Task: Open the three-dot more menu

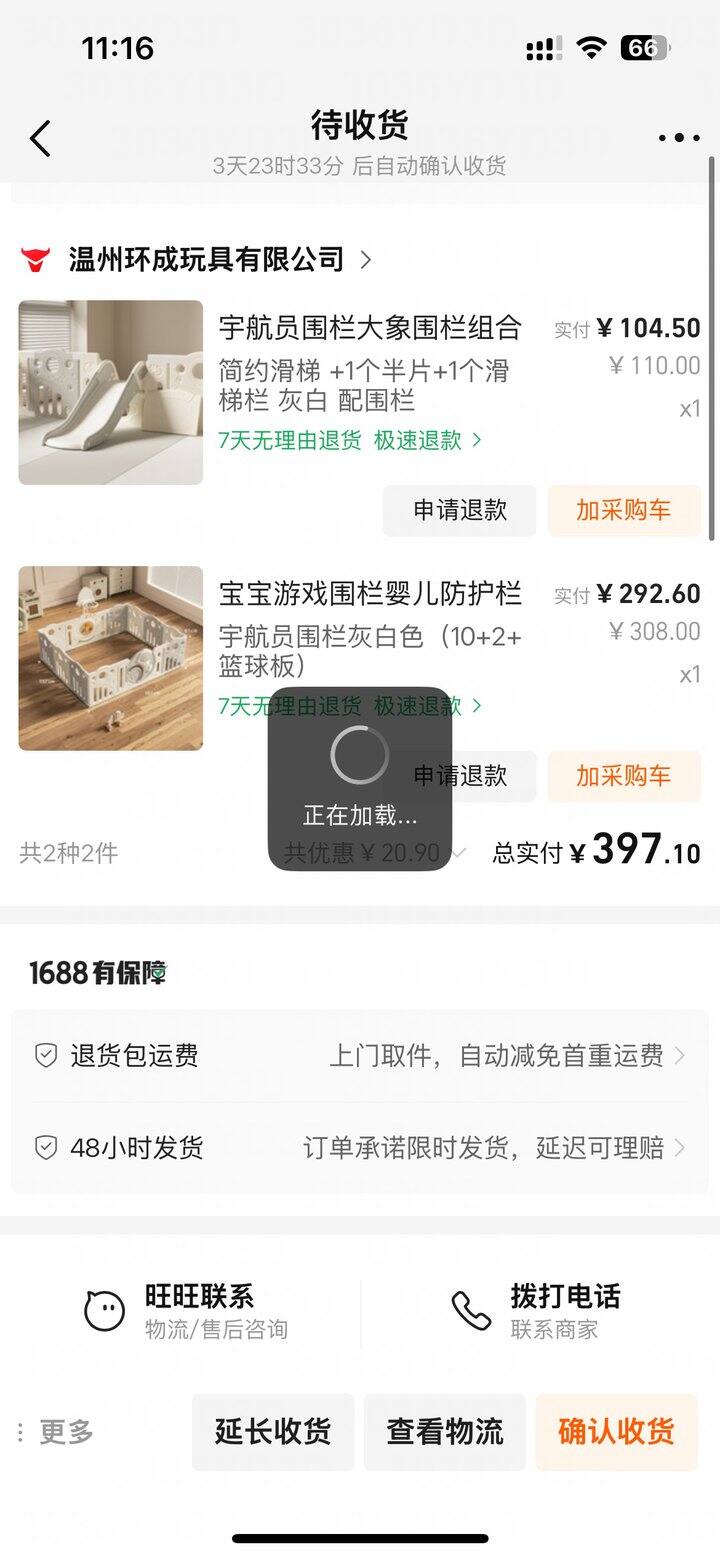Action: [x=677, y=138]
